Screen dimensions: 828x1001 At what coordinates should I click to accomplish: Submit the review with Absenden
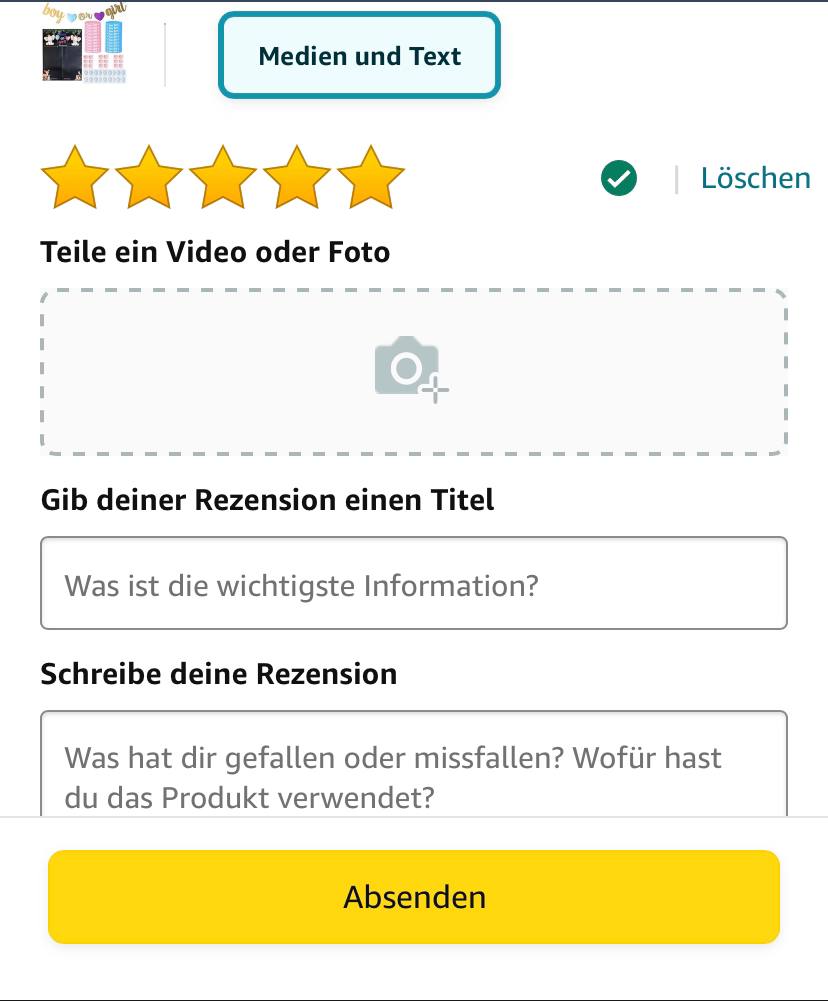pos(413,897)
